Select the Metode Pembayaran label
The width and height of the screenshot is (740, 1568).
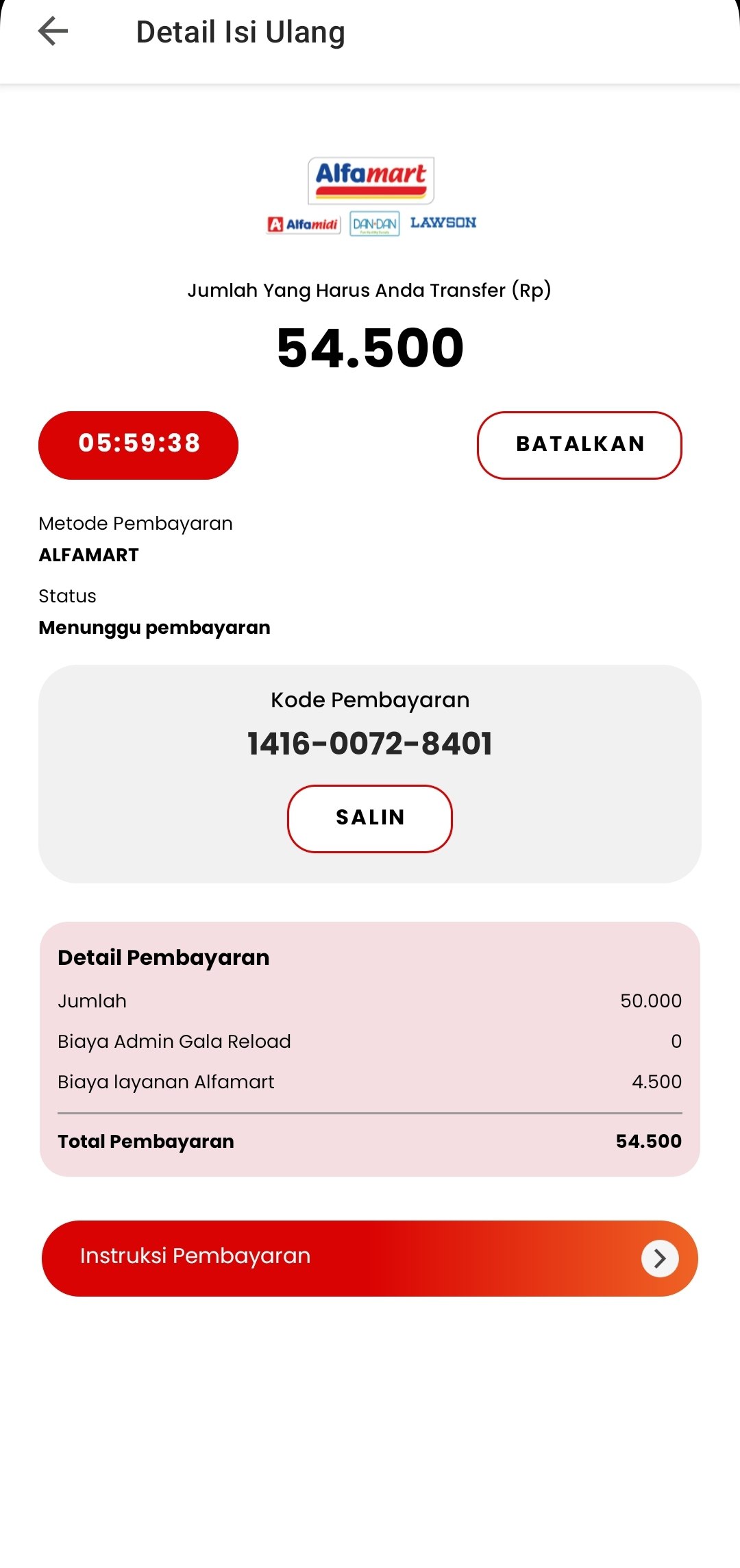tap(136, 523)
